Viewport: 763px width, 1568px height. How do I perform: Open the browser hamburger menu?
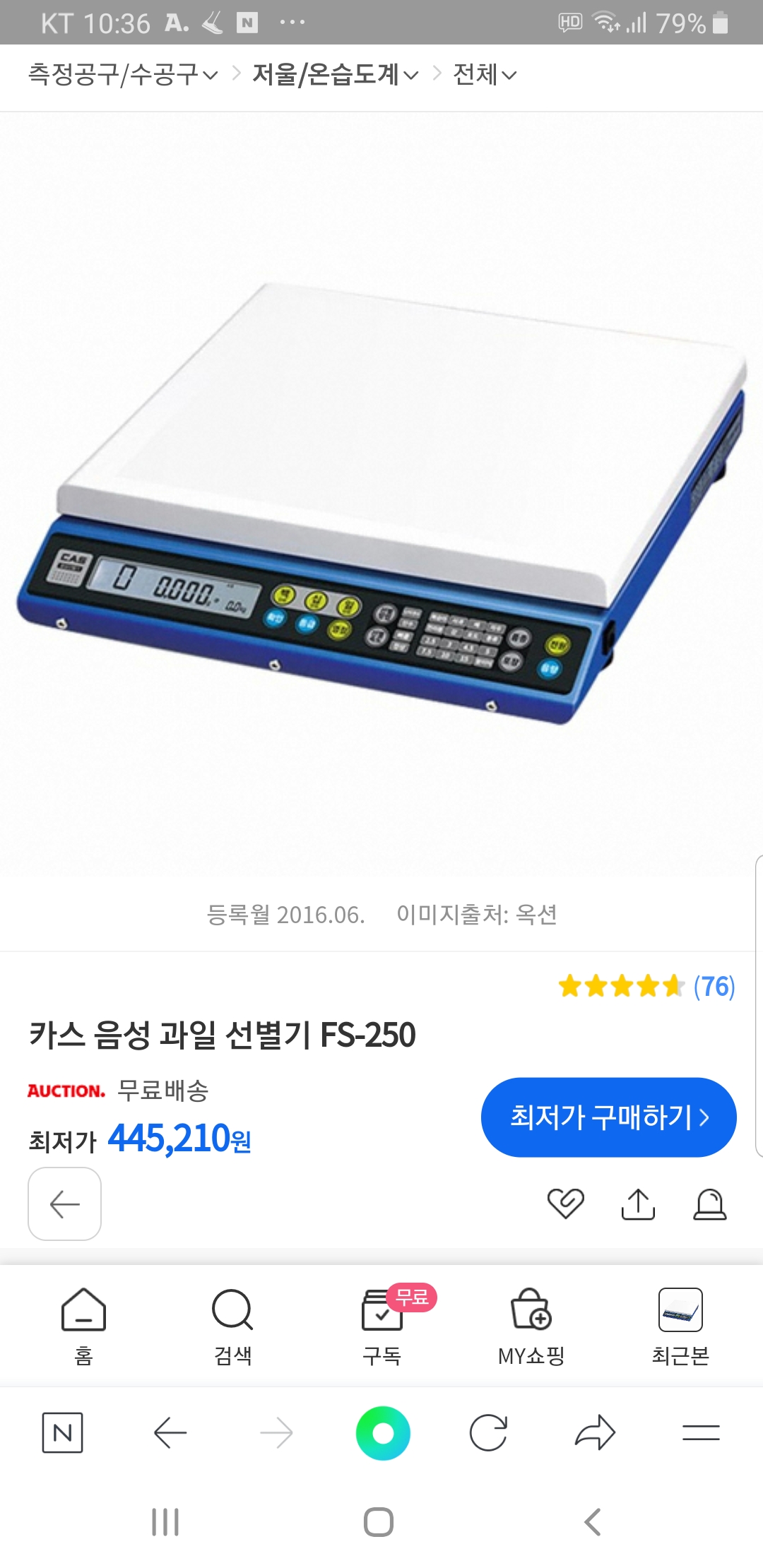pyautogui.click(x=701, y=1433)
